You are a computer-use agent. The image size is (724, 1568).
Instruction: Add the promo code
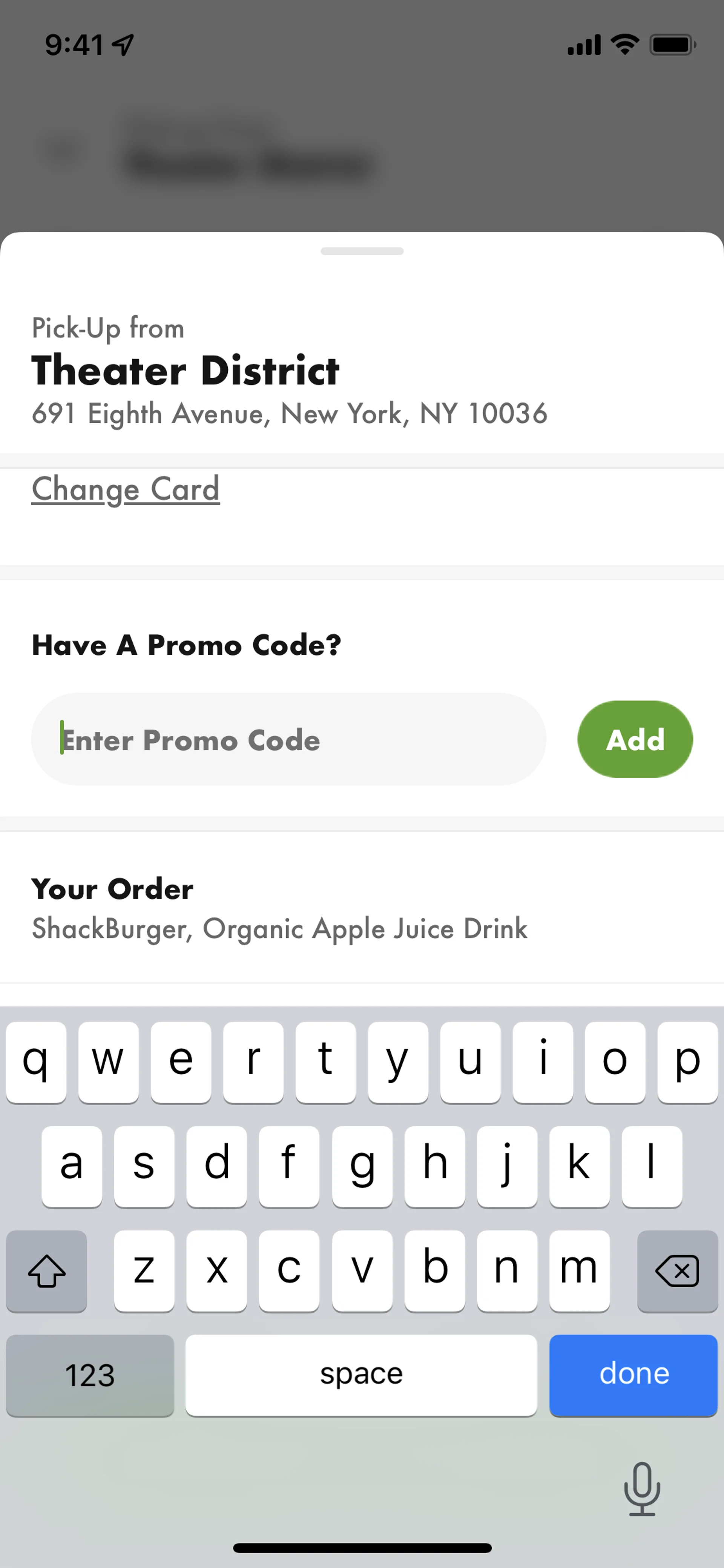click(x=635, y=739)
